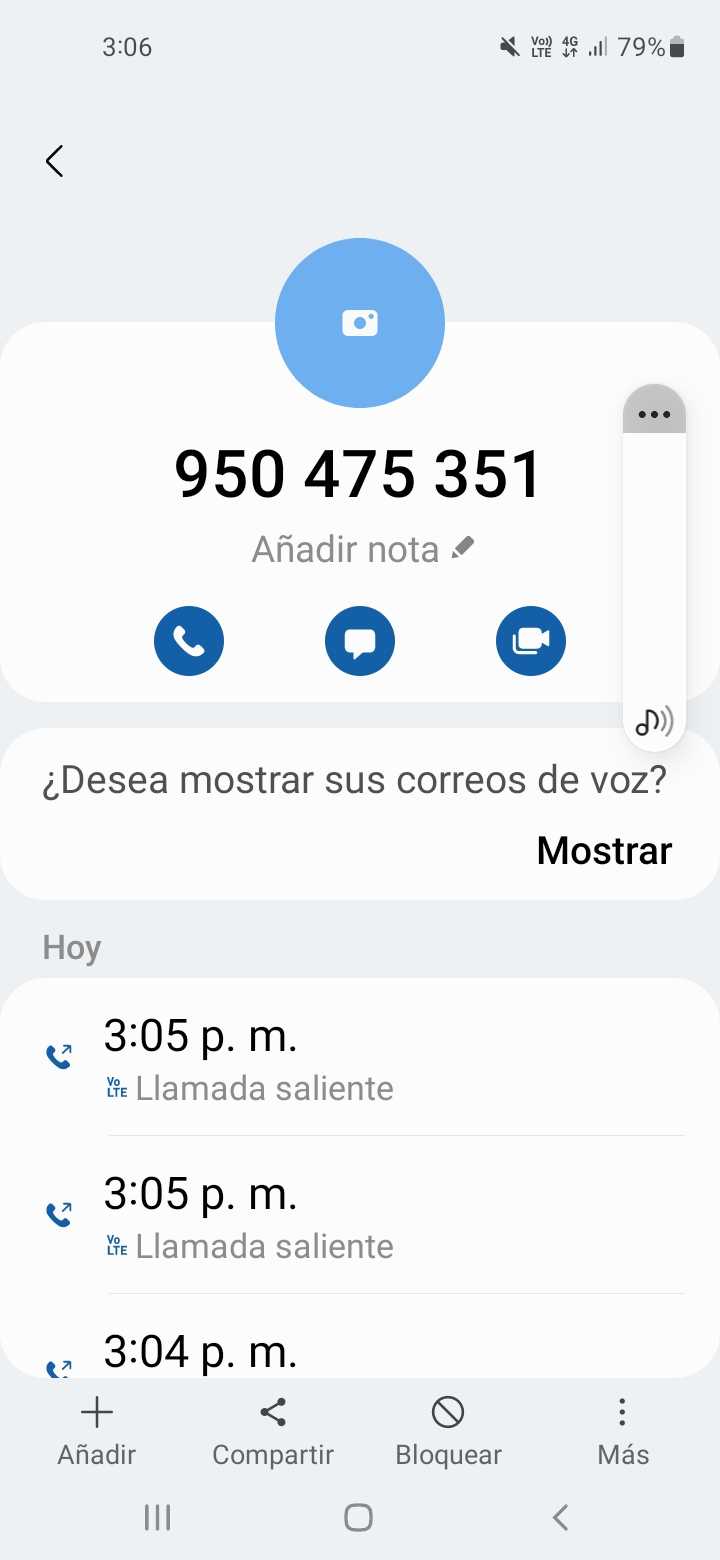This screenshot has width=720, height=1560.
Task: Open the recent apps view
Action: pyautogui.click(x=158, y=1517)
